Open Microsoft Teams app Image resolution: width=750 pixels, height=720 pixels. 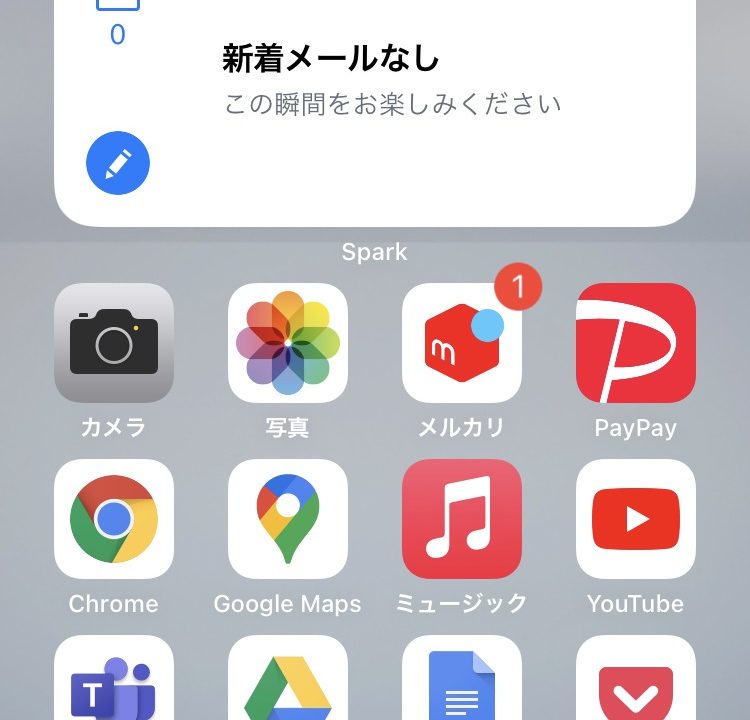tap(114, 685)
